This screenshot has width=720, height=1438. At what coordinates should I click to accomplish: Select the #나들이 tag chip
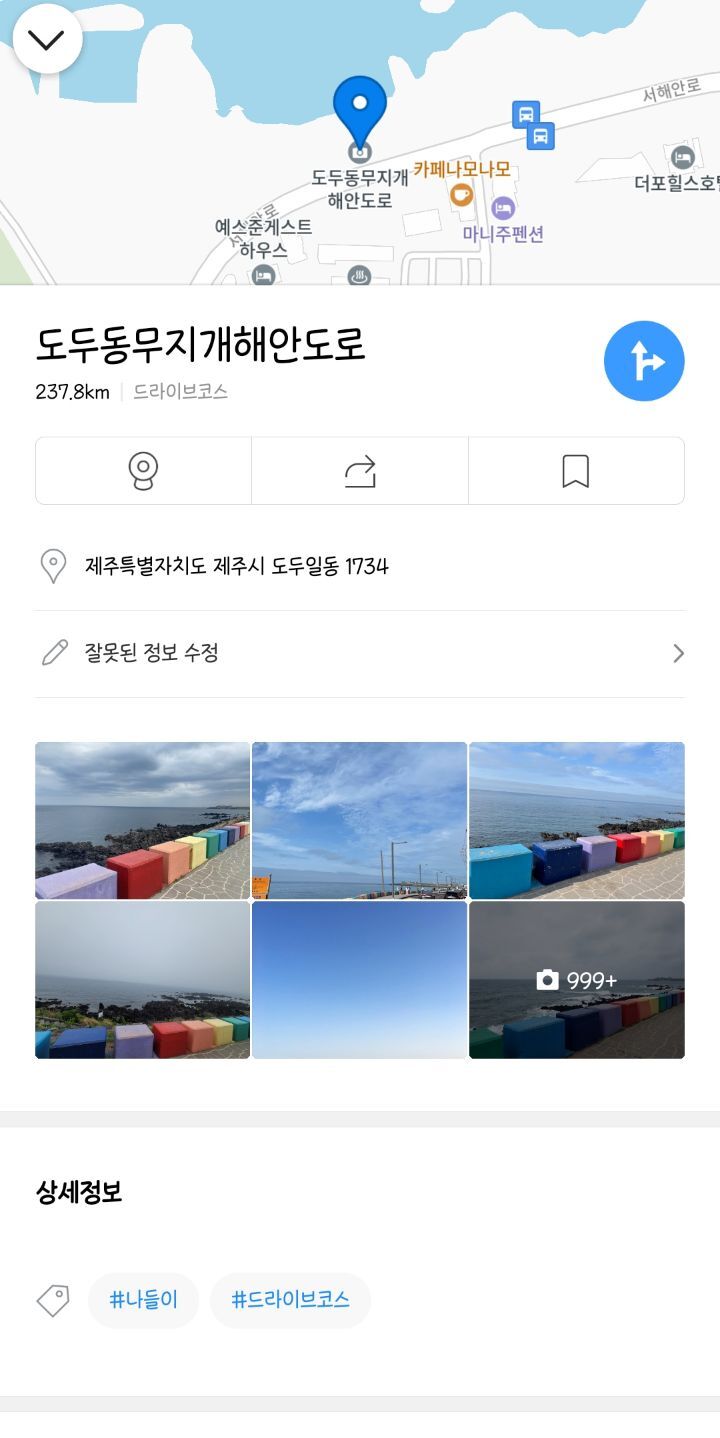click(143, 1300)
